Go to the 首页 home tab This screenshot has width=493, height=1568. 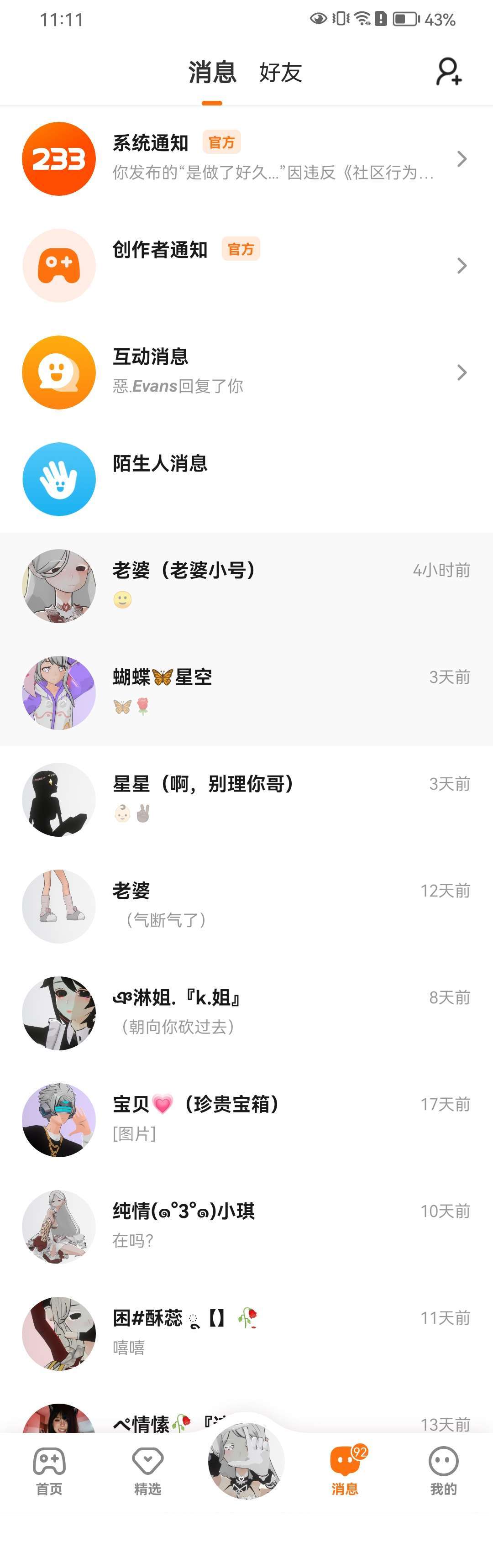pos(49,1471)
